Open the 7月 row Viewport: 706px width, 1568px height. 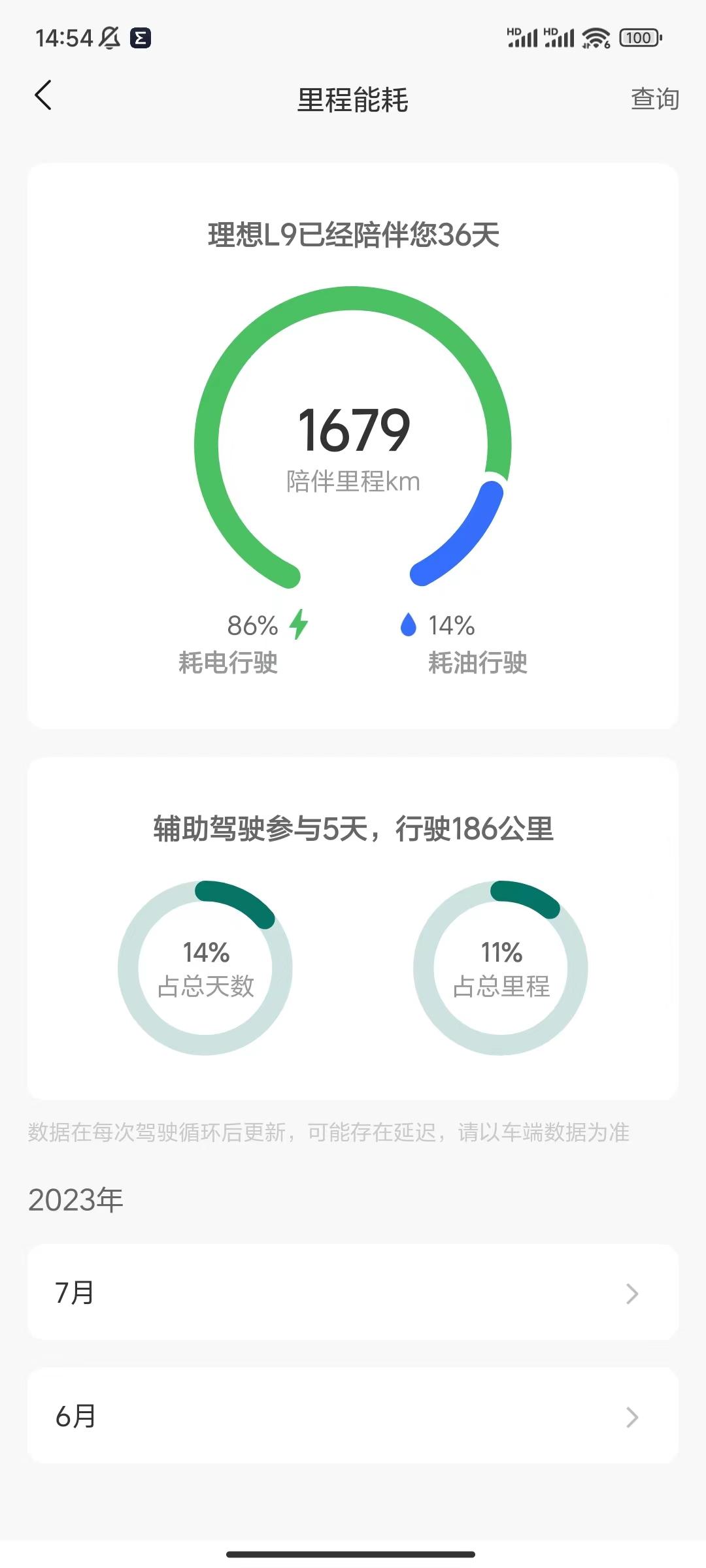click(353, 1293)
